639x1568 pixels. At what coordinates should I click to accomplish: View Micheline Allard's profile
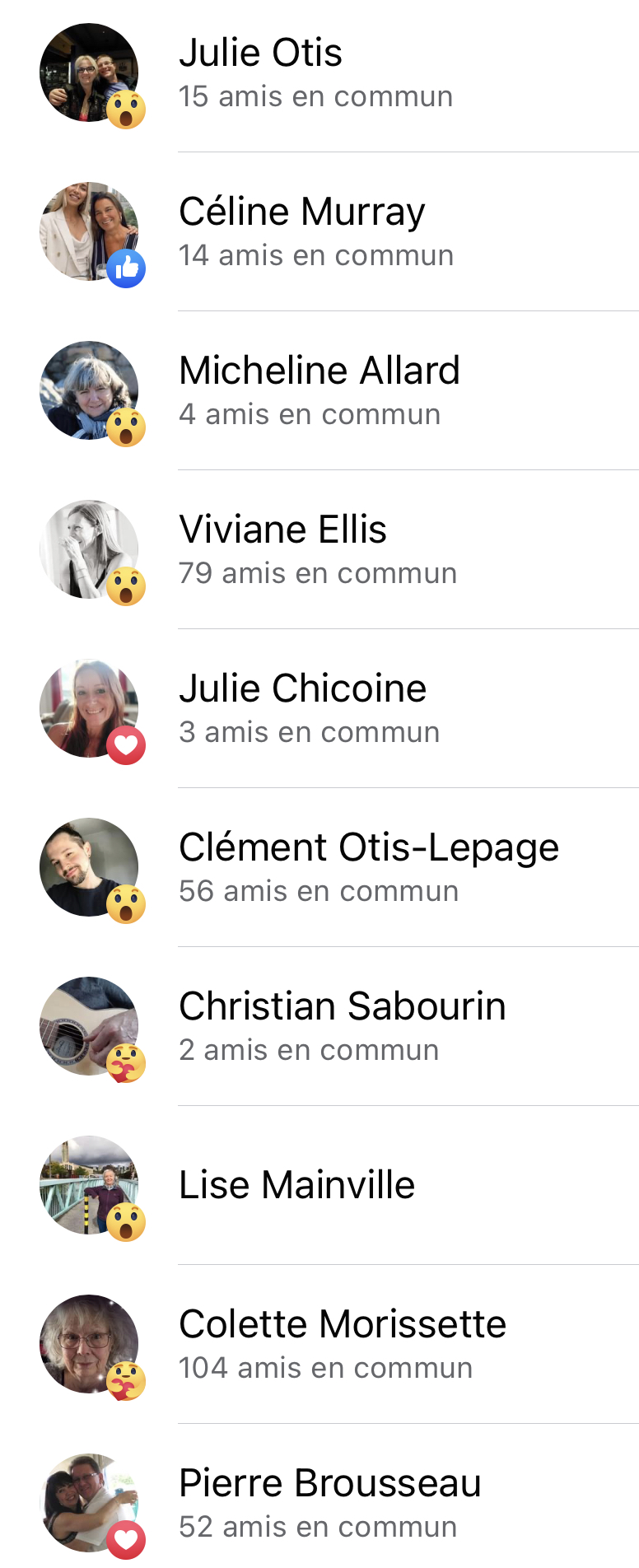319,371
